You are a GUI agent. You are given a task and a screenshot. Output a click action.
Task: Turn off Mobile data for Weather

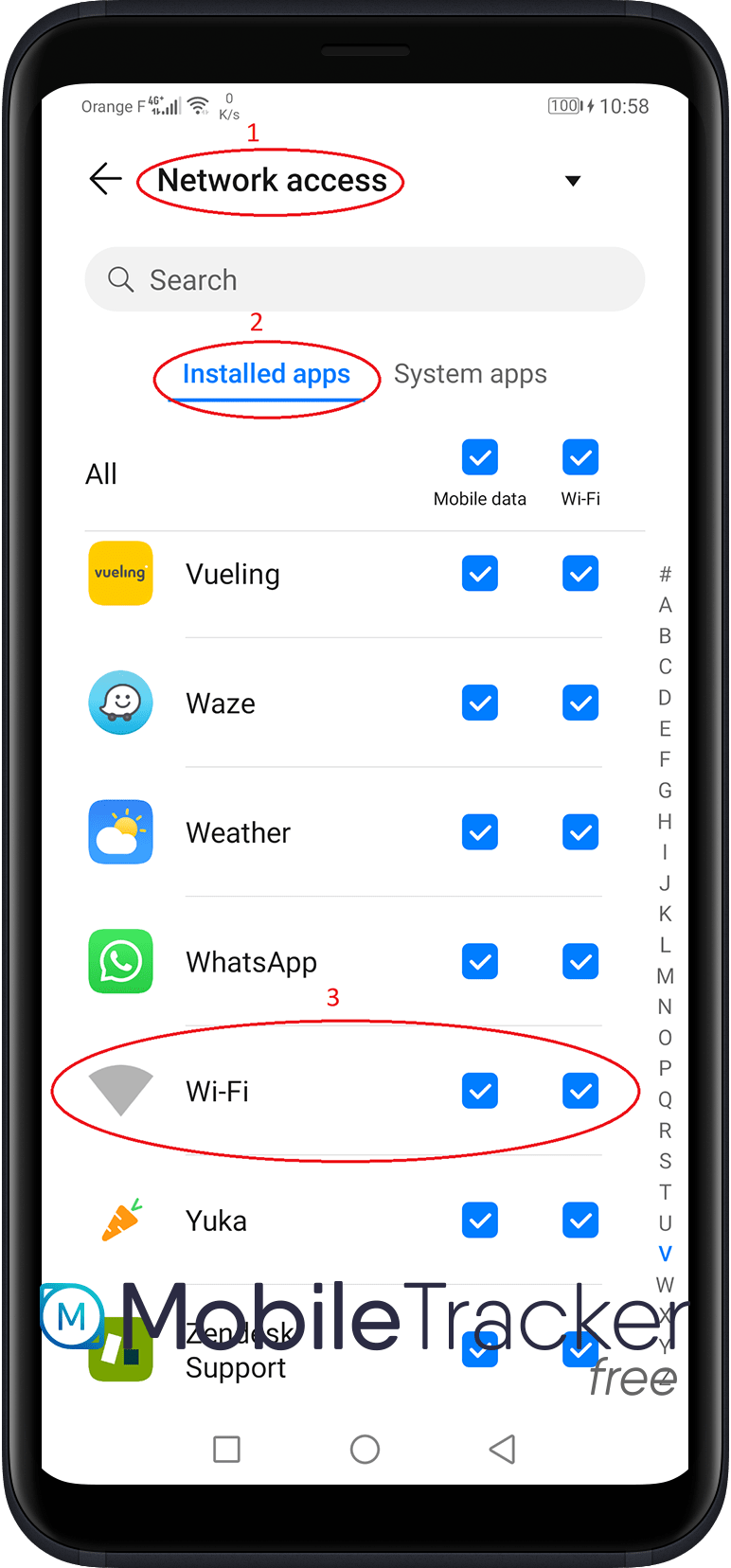click(x=480, y=833)
